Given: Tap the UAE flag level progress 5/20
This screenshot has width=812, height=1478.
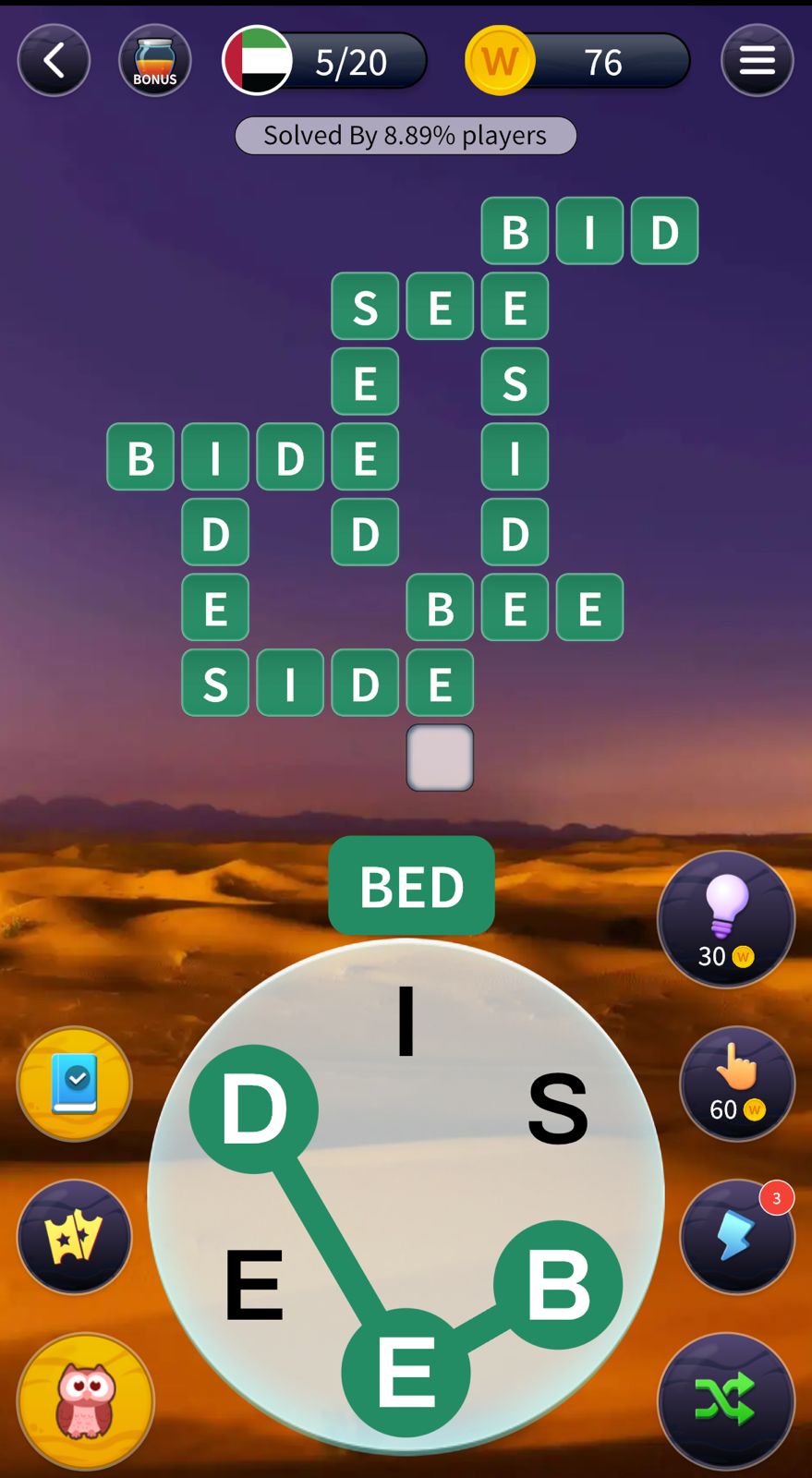Looking at the screenshot, I should 324,61.
